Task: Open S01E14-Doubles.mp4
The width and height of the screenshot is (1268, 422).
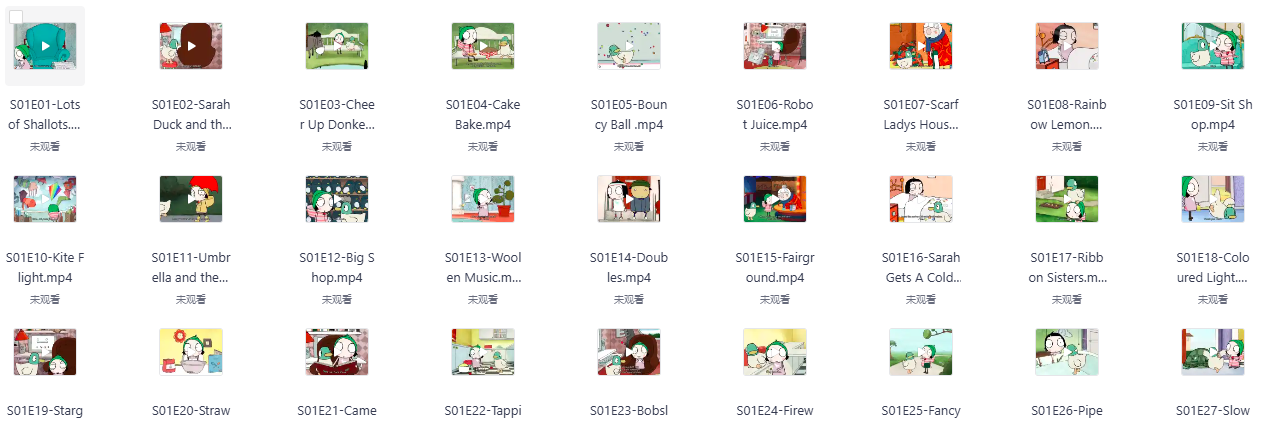Action: pyautogui.click(x=629, y=199)
